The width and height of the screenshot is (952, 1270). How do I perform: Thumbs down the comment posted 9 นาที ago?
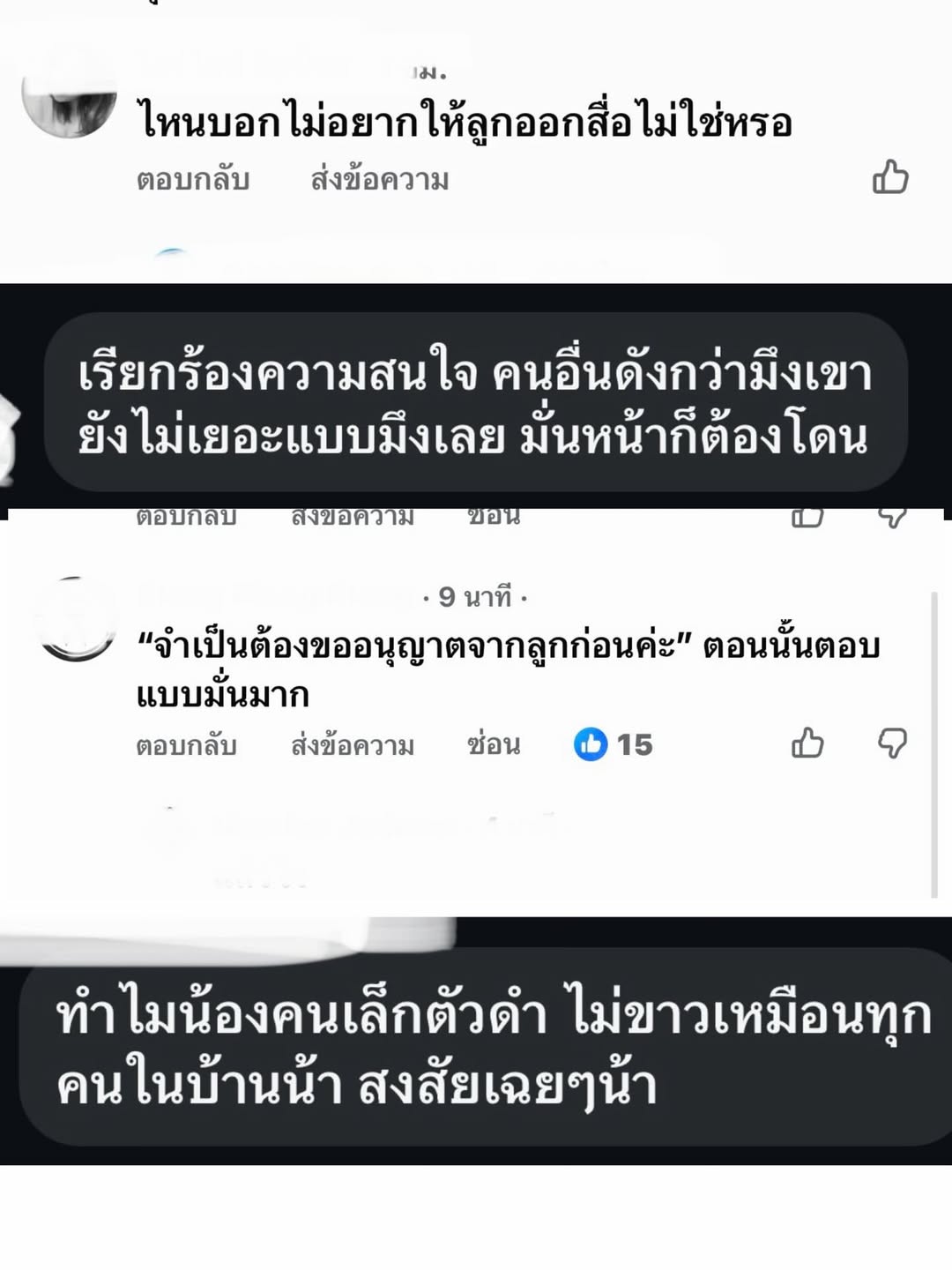tap(893, 745)
